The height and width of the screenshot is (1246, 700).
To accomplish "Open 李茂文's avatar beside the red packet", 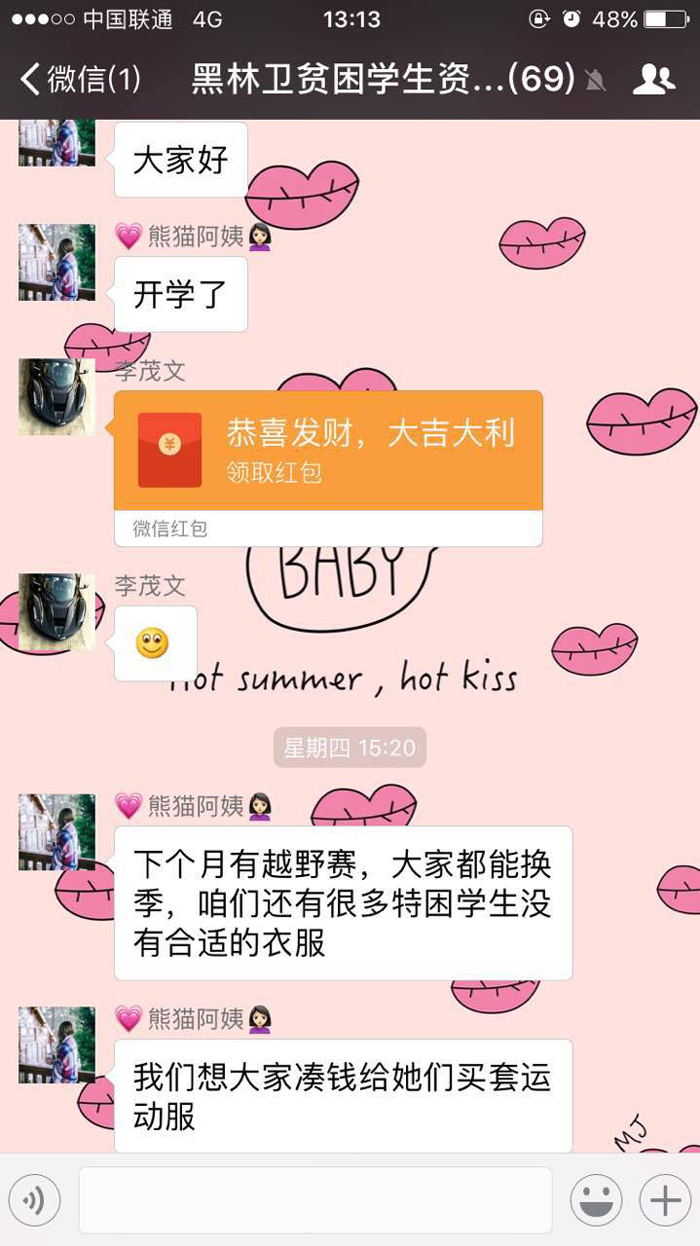I will coord(57,396).
